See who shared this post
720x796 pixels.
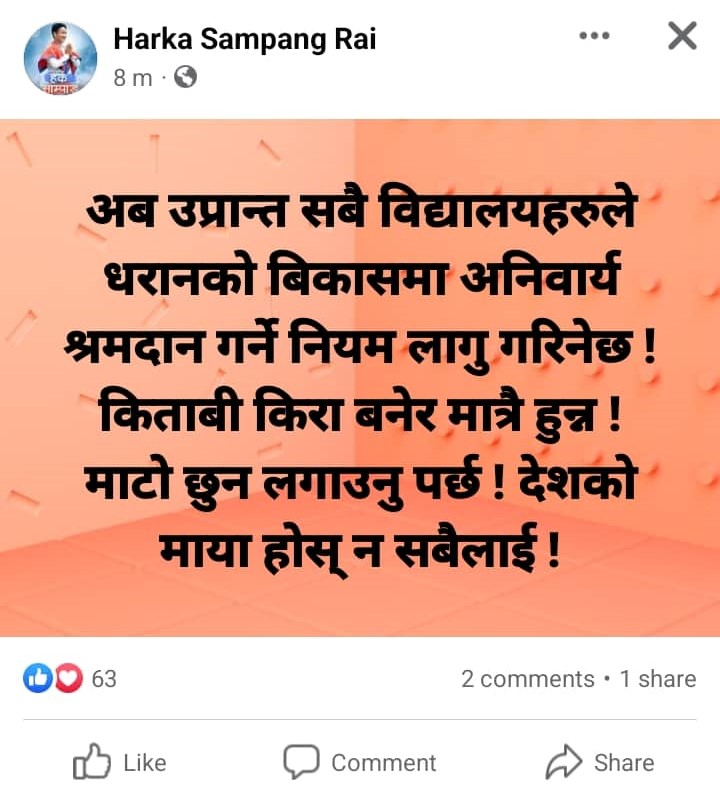point(657,679)
